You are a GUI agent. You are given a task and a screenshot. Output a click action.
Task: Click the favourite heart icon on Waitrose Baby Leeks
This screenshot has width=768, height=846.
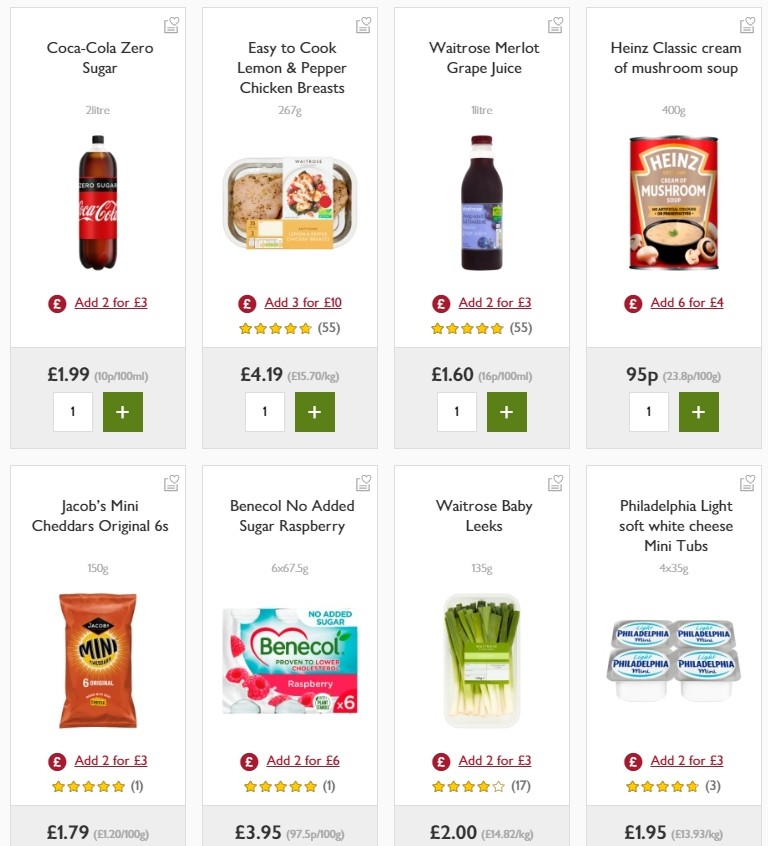coord(555,482)
